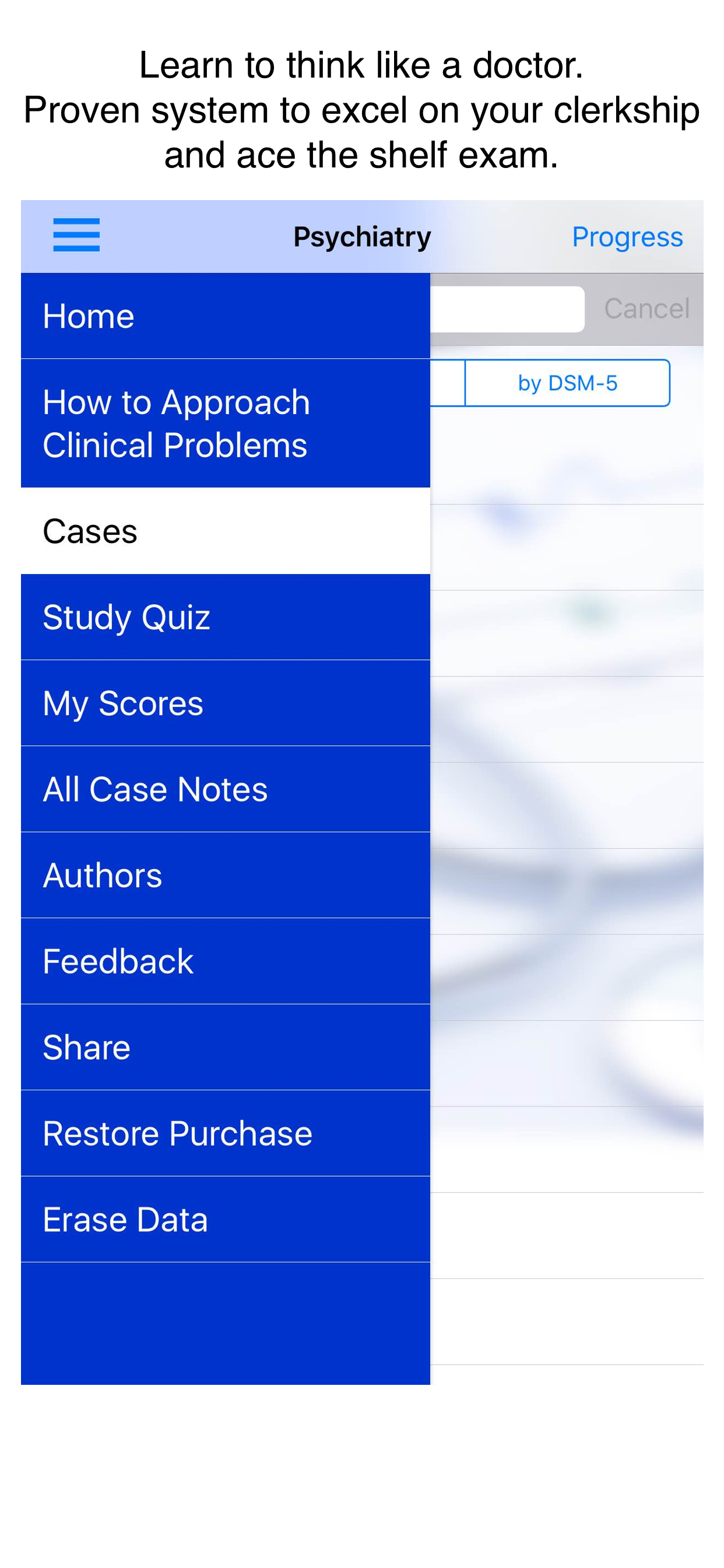Open the hamburger navigation menu
724x1568 pixels.
pyautogui.click(x=77, y=236)
